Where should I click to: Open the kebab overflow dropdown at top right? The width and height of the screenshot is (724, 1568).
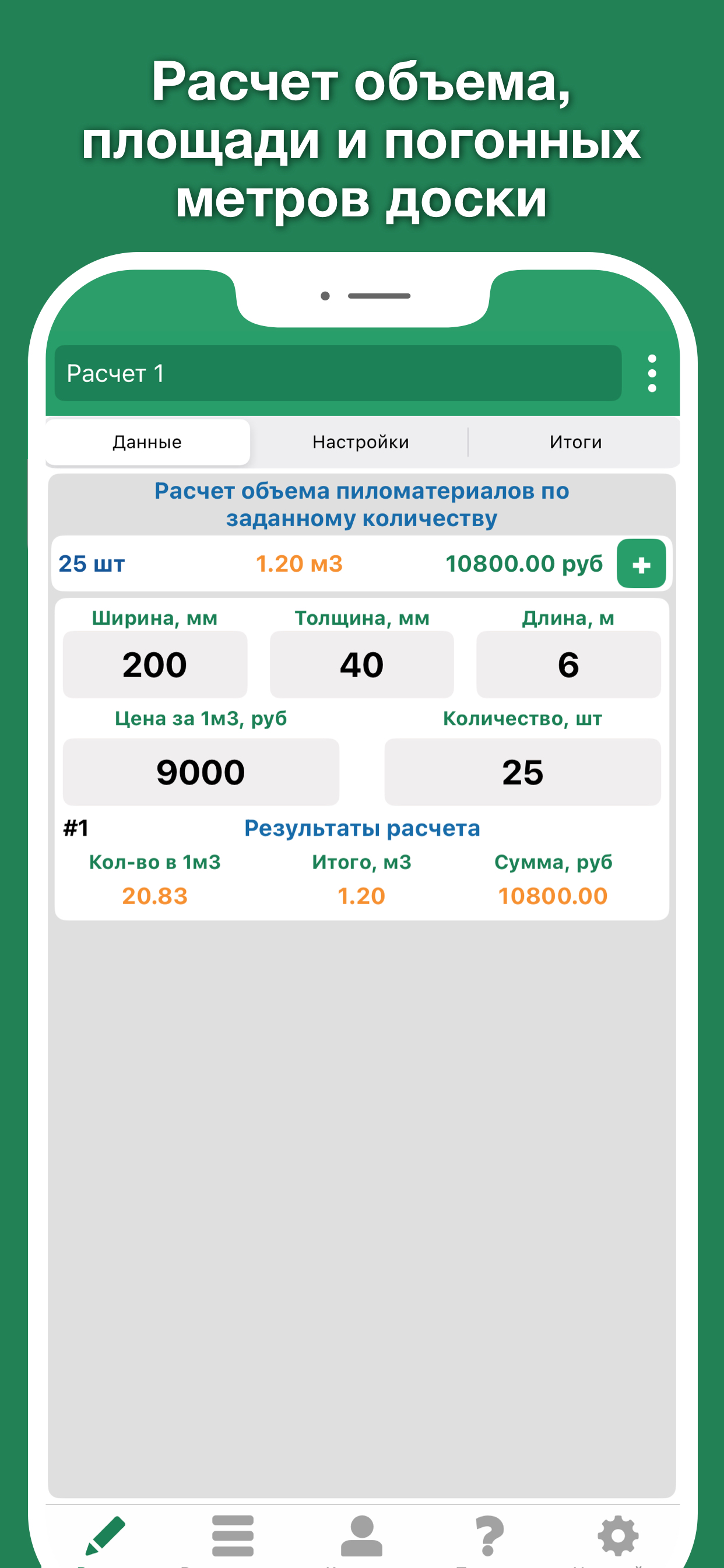click(653, 374)
